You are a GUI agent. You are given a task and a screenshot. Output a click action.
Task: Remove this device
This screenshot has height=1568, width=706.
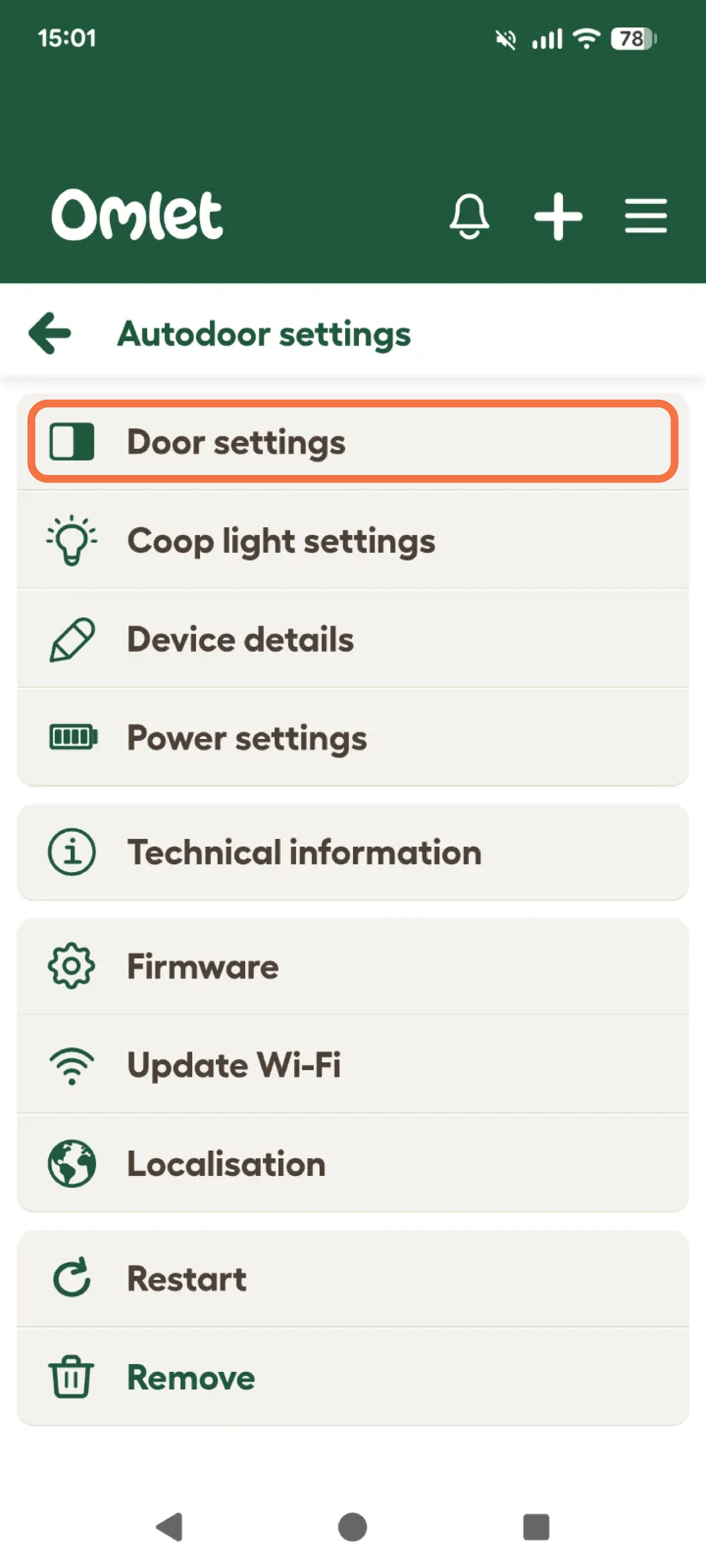353,1377
